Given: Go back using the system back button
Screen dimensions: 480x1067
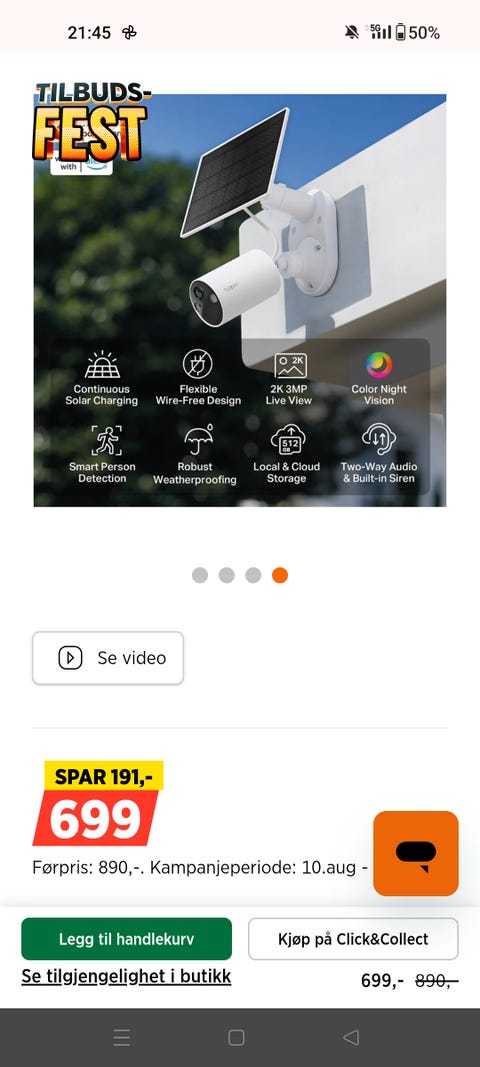Looking at the screenshot, I should 351,1038.
